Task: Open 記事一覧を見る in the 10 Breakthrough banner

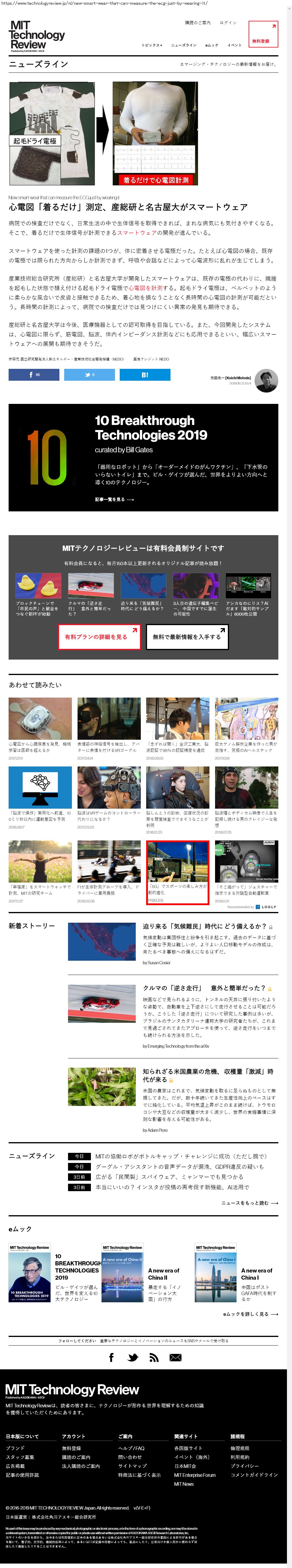Action: (x=114, y=500)
